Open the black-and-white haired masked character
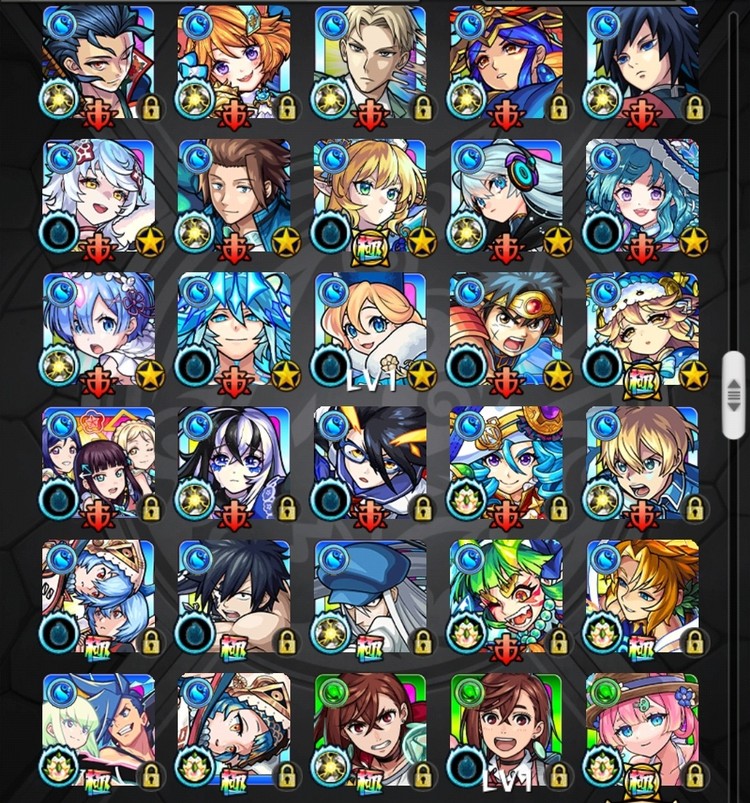Image resolution: width=750 pixels, height=803 pixels. (235, 463)
